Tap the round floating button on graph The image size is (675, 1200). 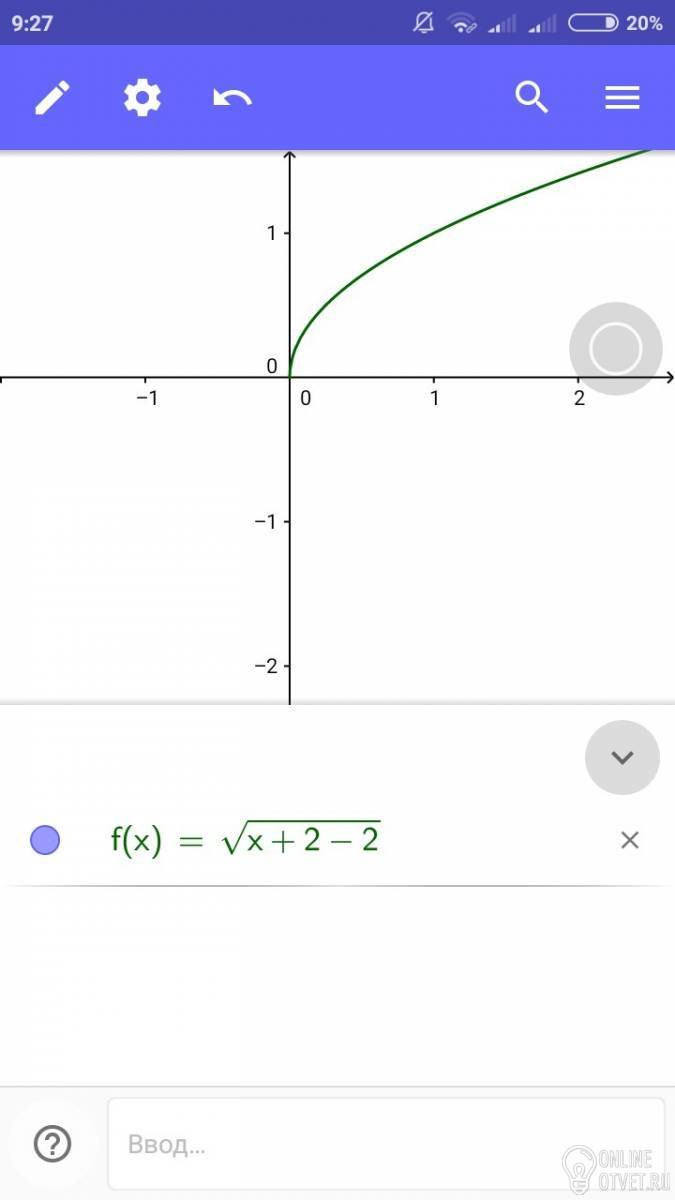[615, 349]
